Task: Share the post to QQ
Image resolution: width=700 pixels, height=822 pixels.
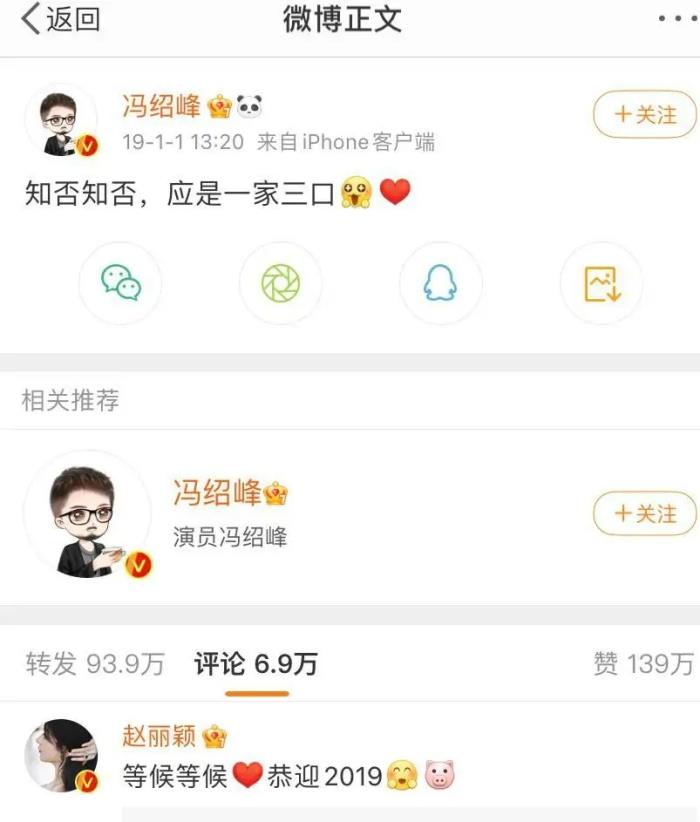Action: tap(440, 283)
